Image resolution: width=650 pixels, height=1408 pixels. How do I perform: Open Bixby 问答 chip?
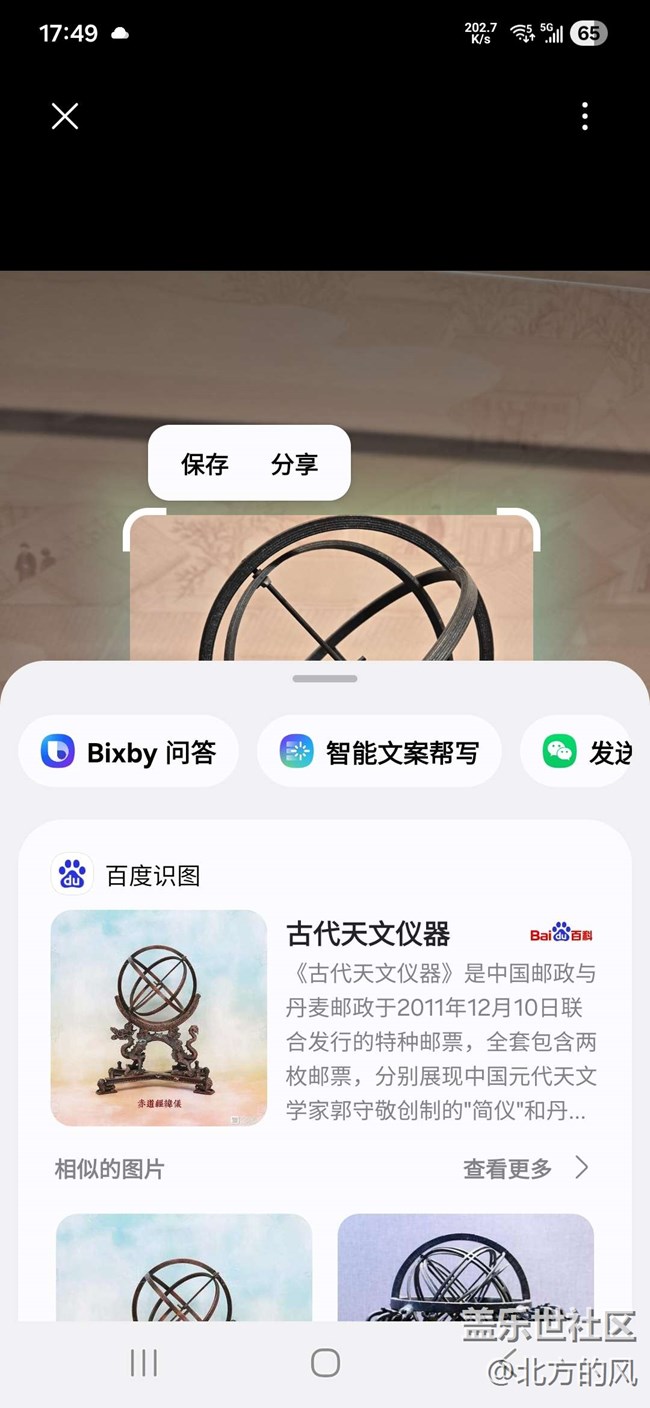(129, 752)
